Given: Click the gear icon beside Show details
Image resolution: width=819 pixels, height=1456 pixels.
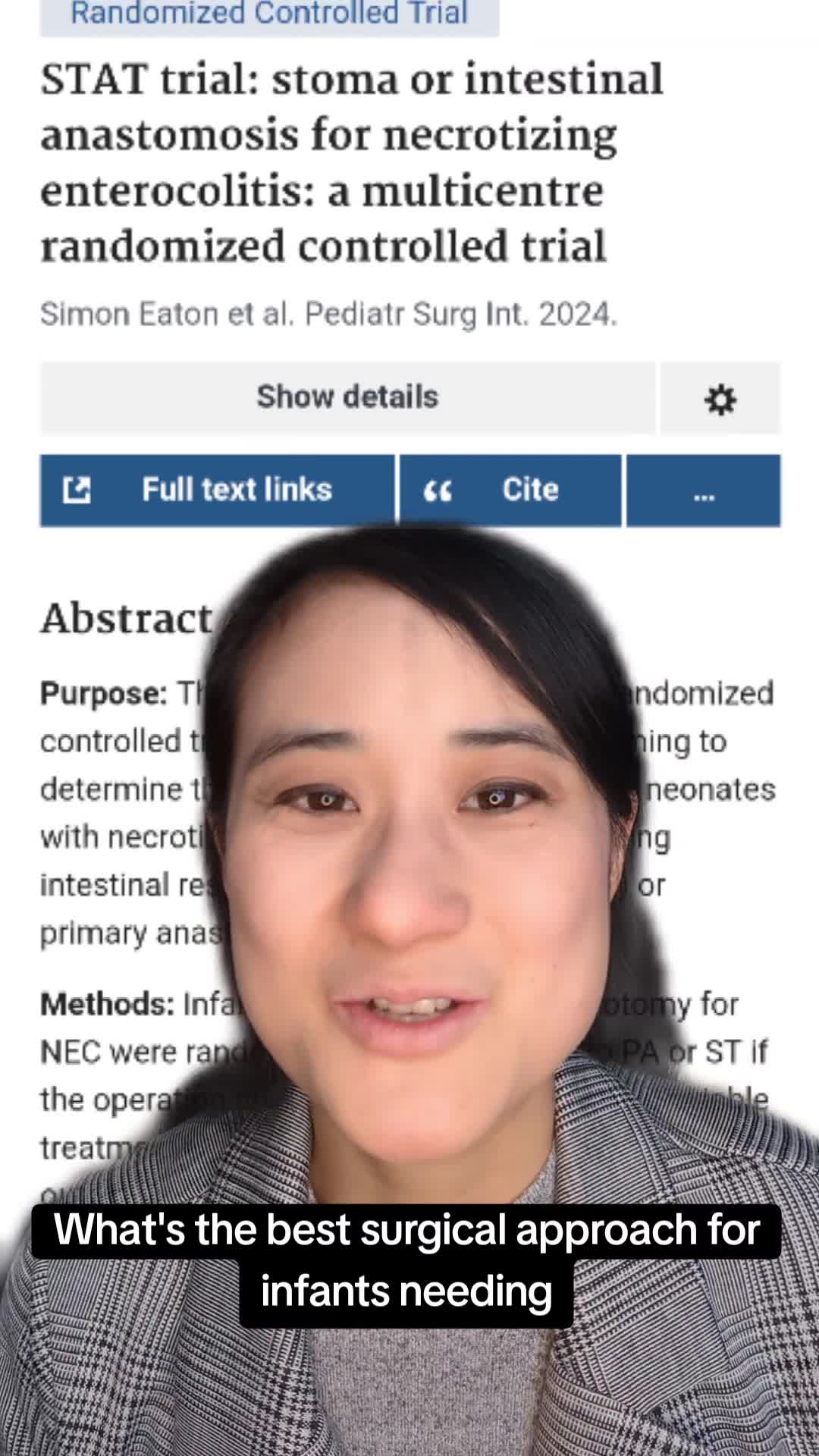Looking at the screenshot, I should pyautogui.click(x=720, y=398).
